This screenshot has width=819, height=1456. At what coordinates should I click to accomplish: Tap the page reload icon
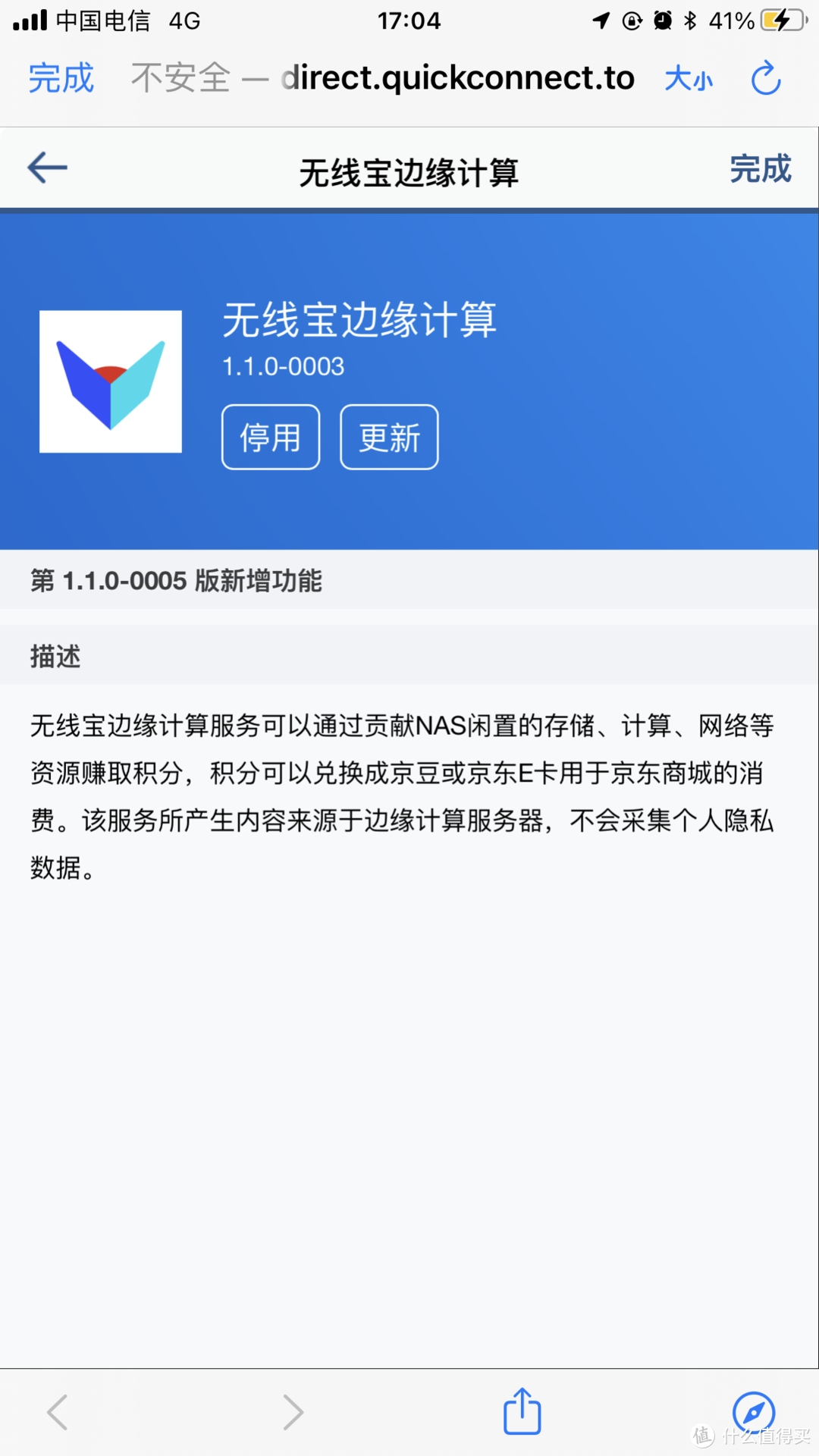(766, 77)
